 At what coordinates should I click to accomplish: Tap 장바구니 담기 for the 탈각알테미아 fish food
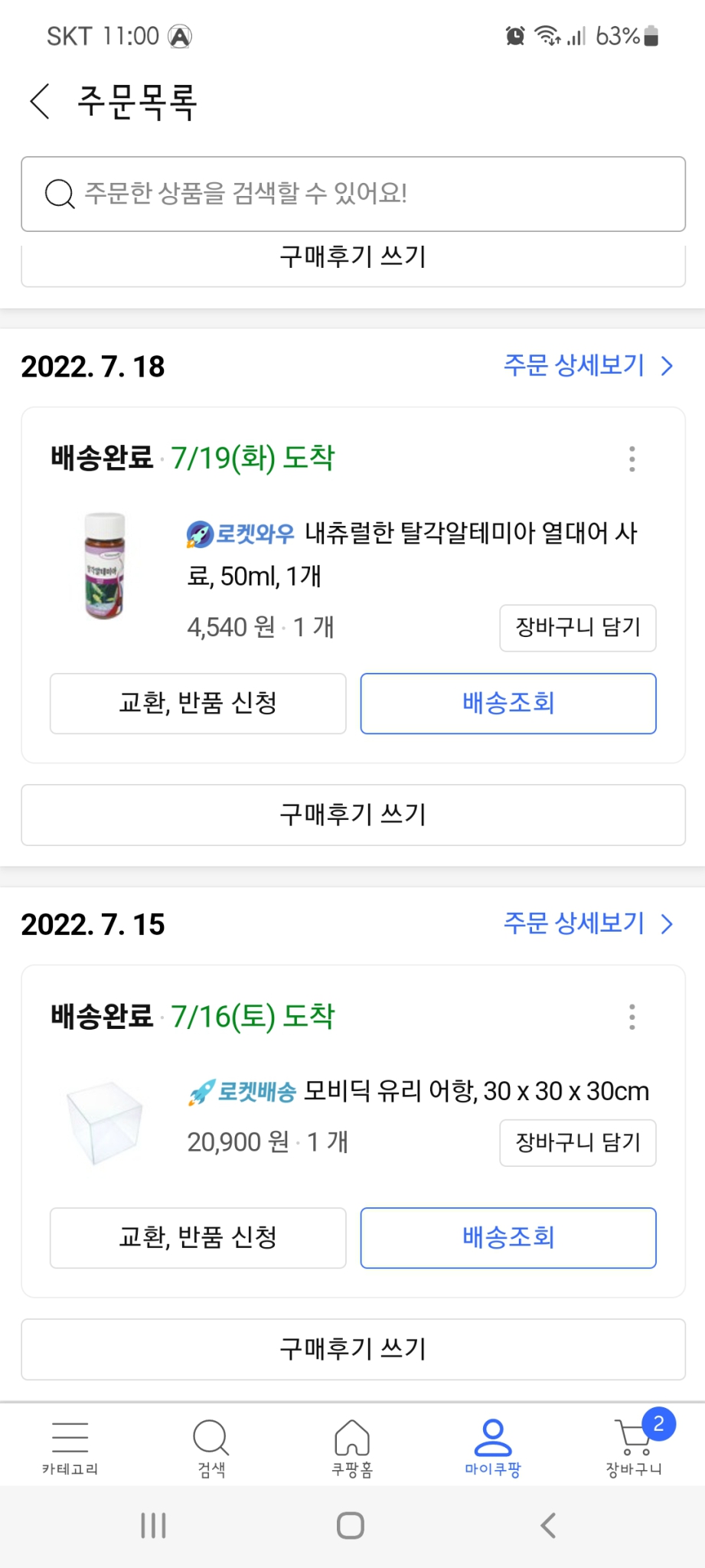coord(577,628)
